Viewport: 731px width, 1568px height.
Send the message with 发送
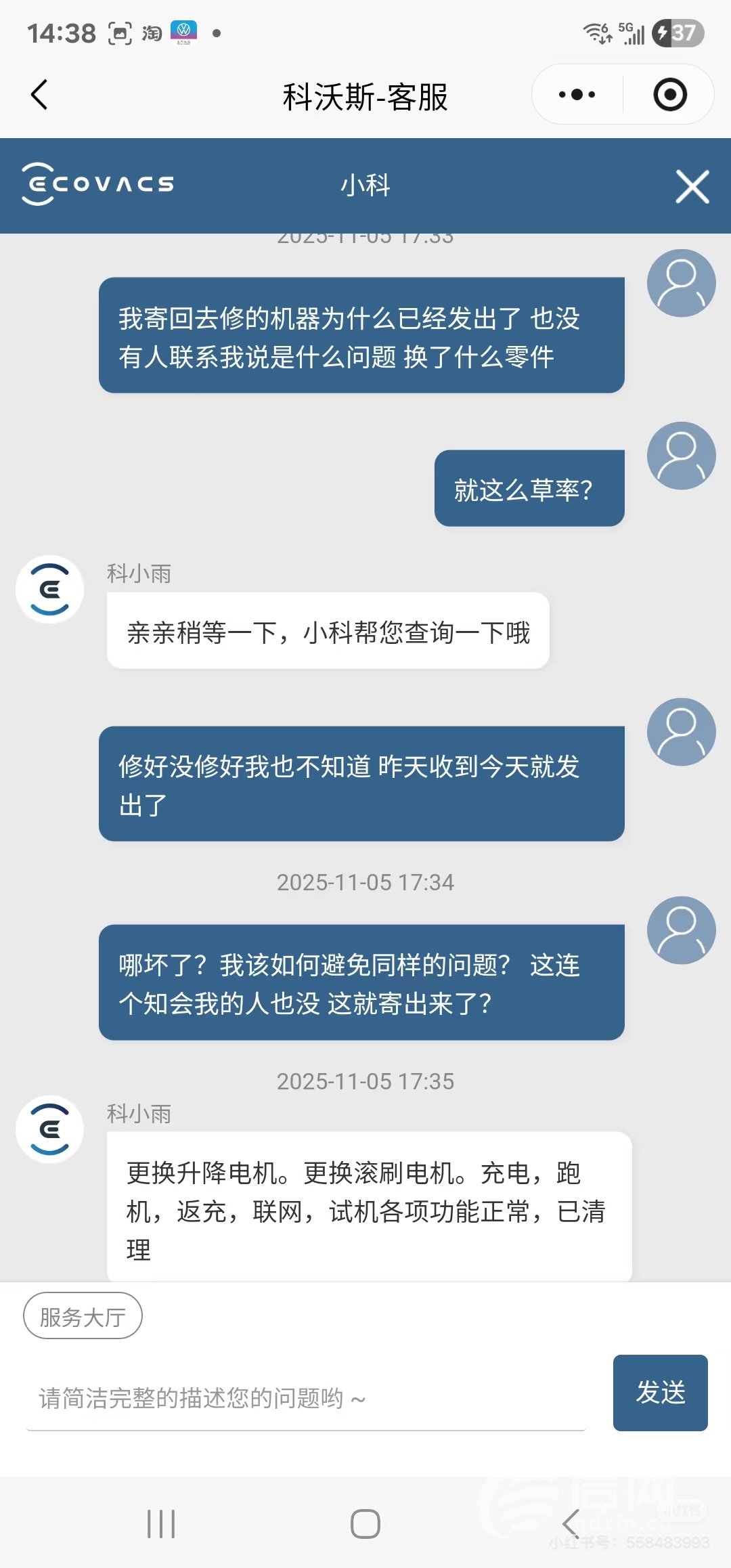(660, 1393)
